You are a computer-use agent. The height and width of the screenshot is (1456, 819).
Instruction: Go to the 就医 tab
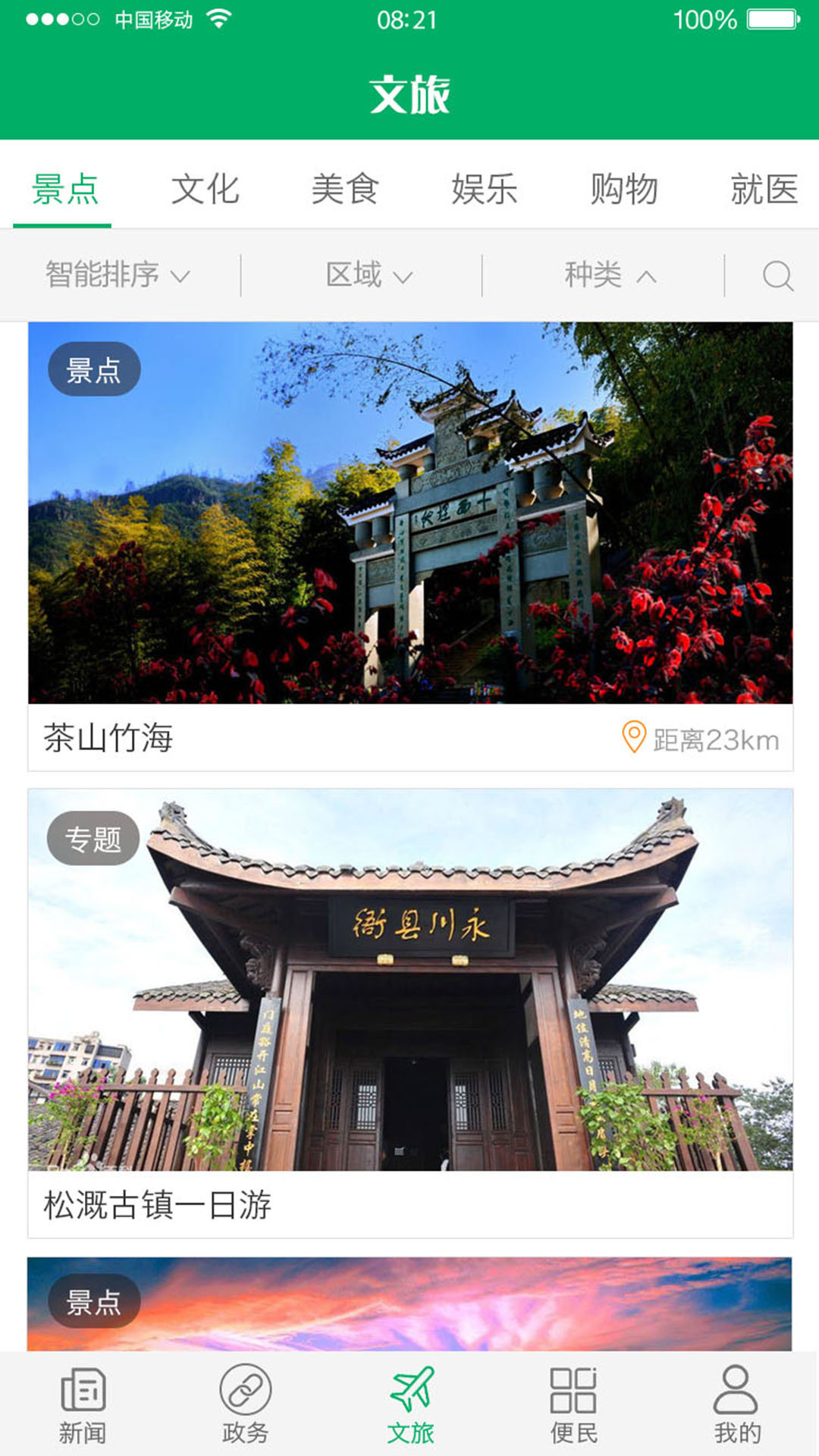(764, 189)
